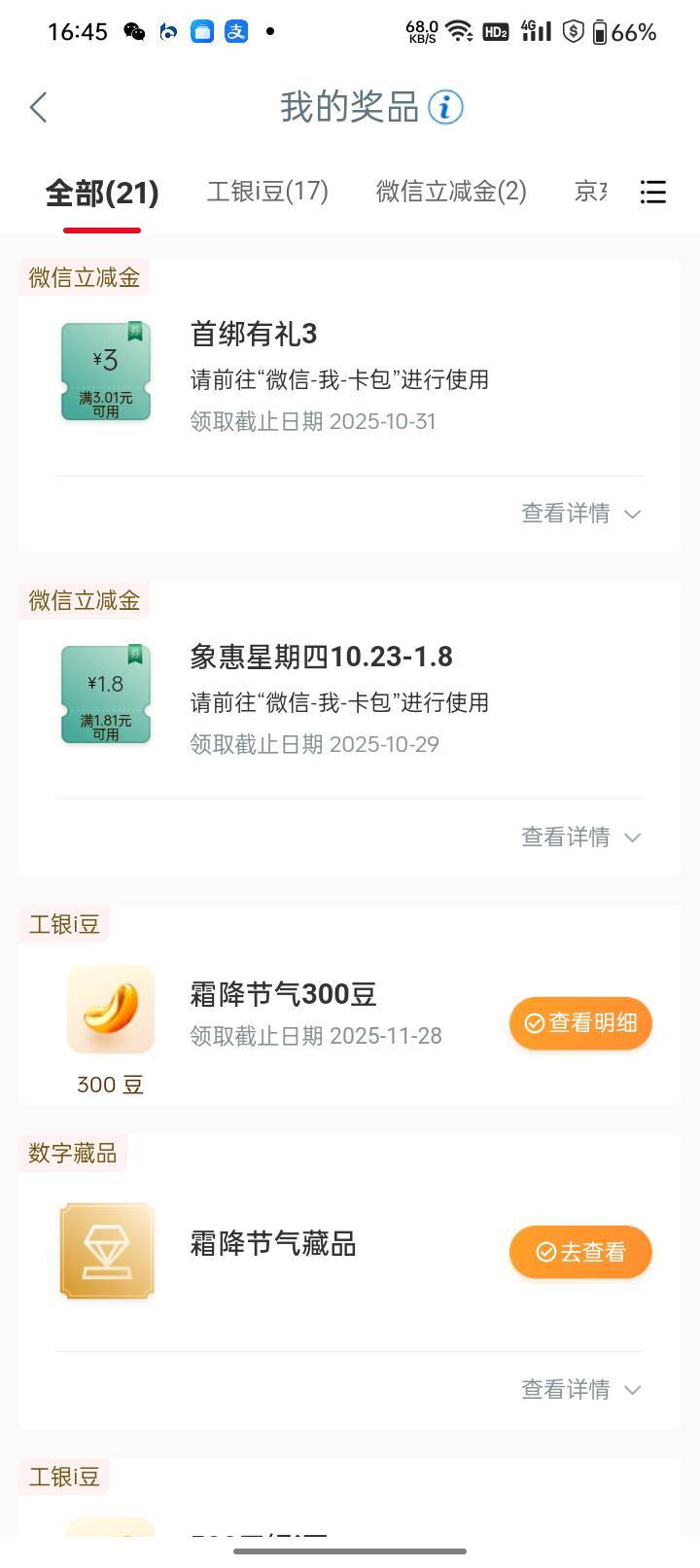Tap 查看明细 for 霜降节气300豆
The image size is (700, 1568).
click(580, 1023)
